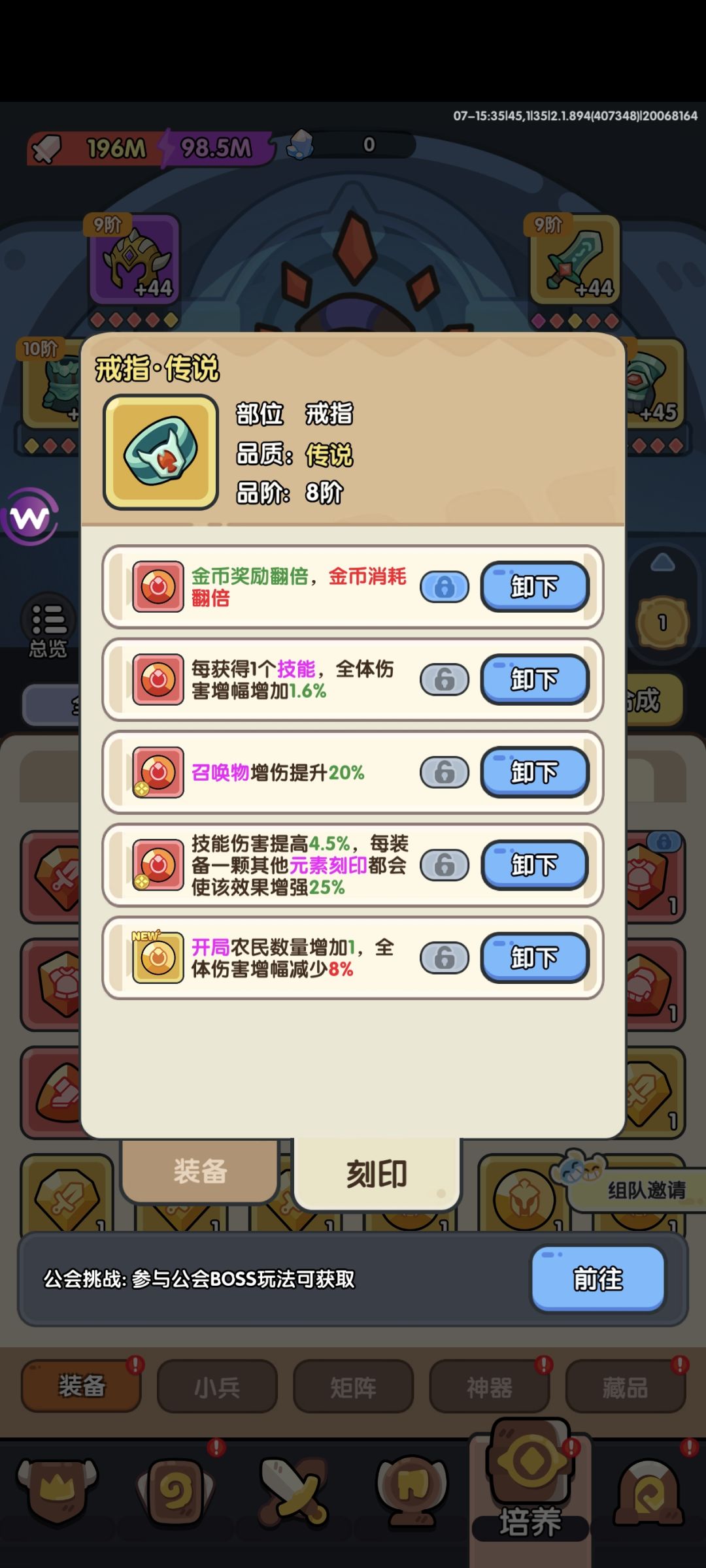Tap 卸下 for the 金币奖励翻倍 engraving

535,586
